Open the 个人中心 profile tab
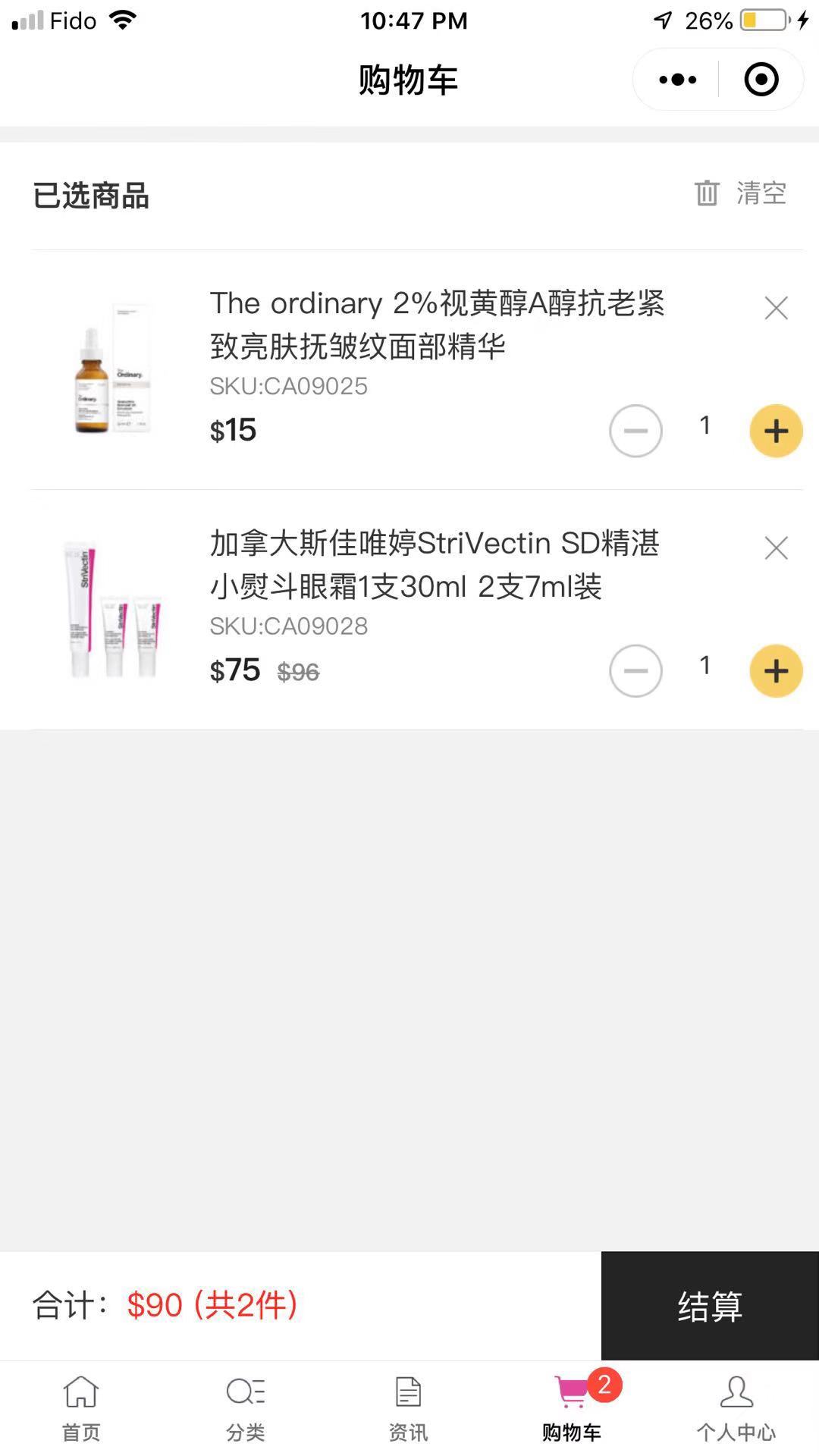819x1456 pixels. point(736,1408)
